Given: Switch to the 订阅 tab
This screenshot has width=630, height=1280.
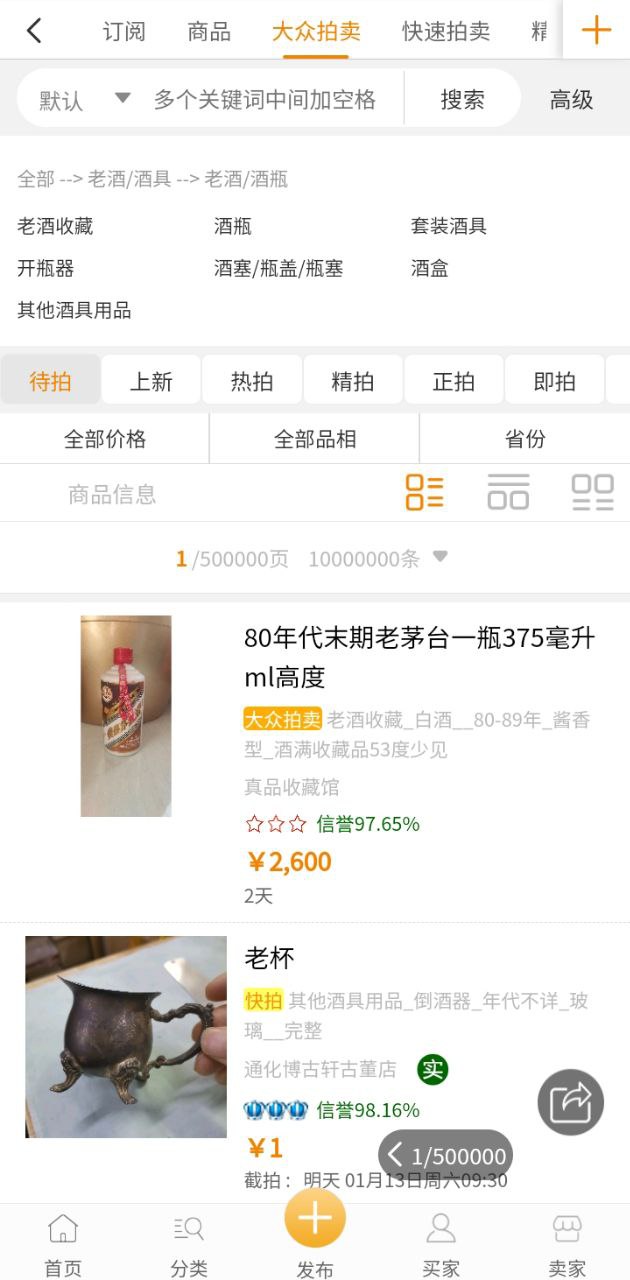Looking at the screenshot, I should (x=124, y=31).
